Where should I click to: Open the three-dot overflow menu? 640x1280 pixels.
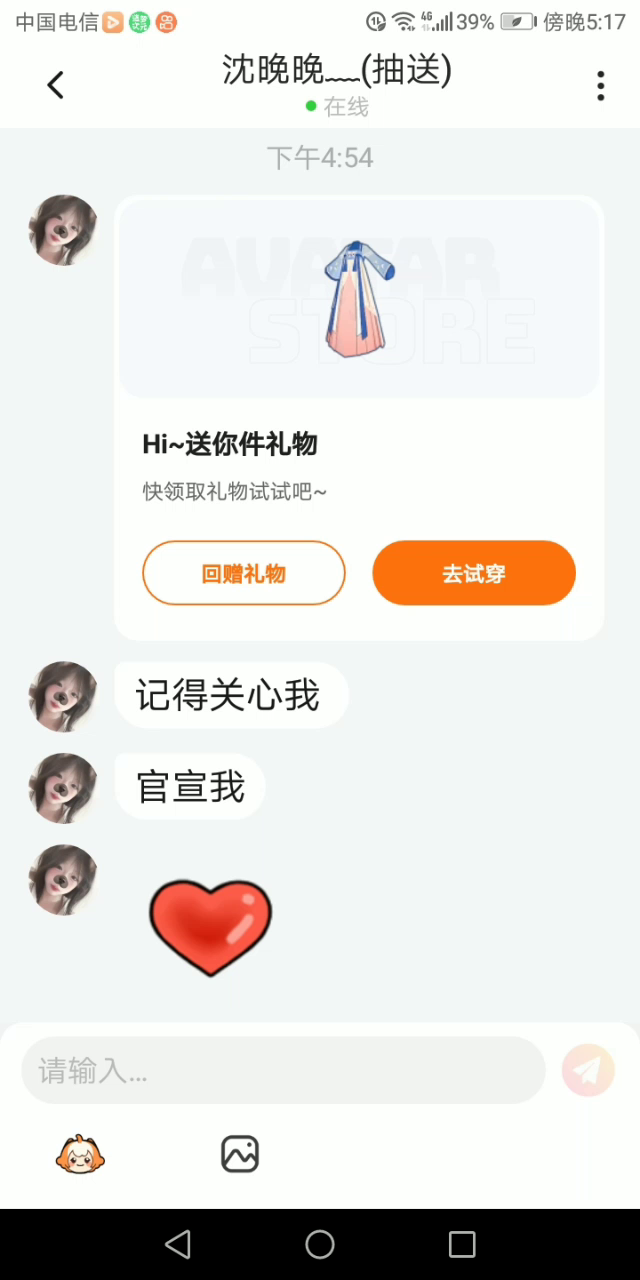click(x=600, y=85)
